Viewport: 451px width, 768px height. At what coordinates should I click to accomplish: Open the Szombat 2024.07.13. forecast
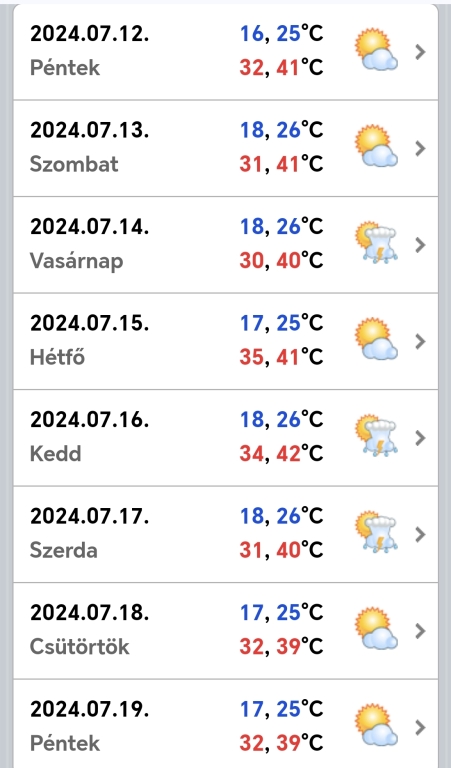225,148
